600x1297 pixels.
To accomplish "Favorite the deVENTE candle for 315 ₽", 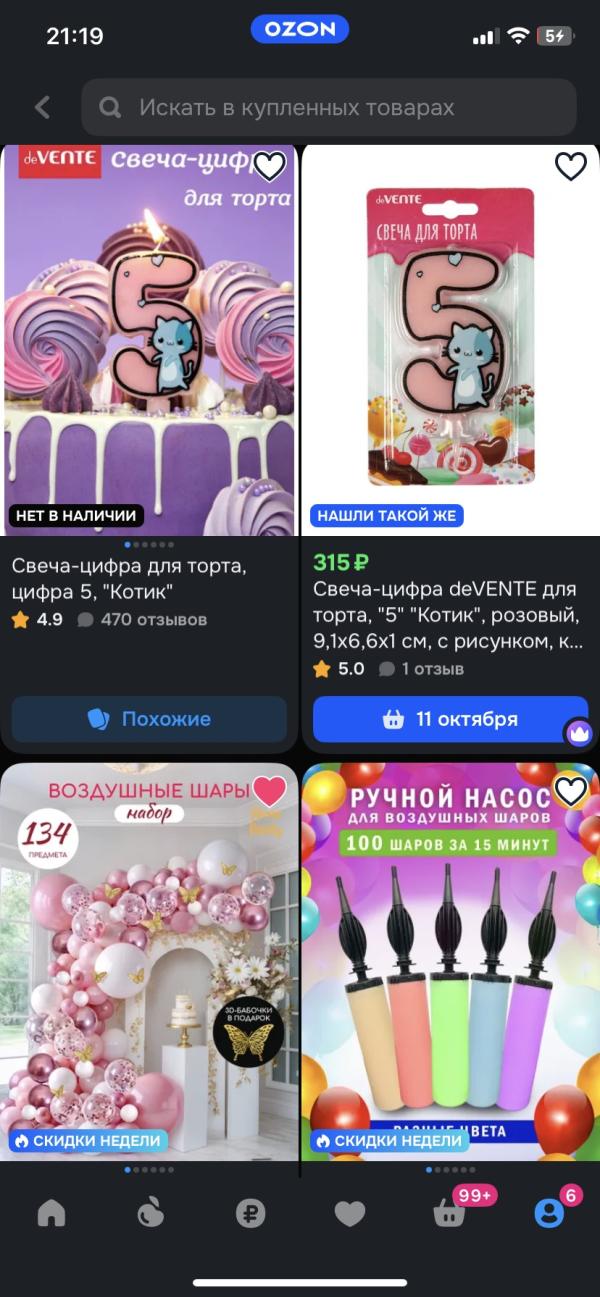I will [x=570, y=166].
